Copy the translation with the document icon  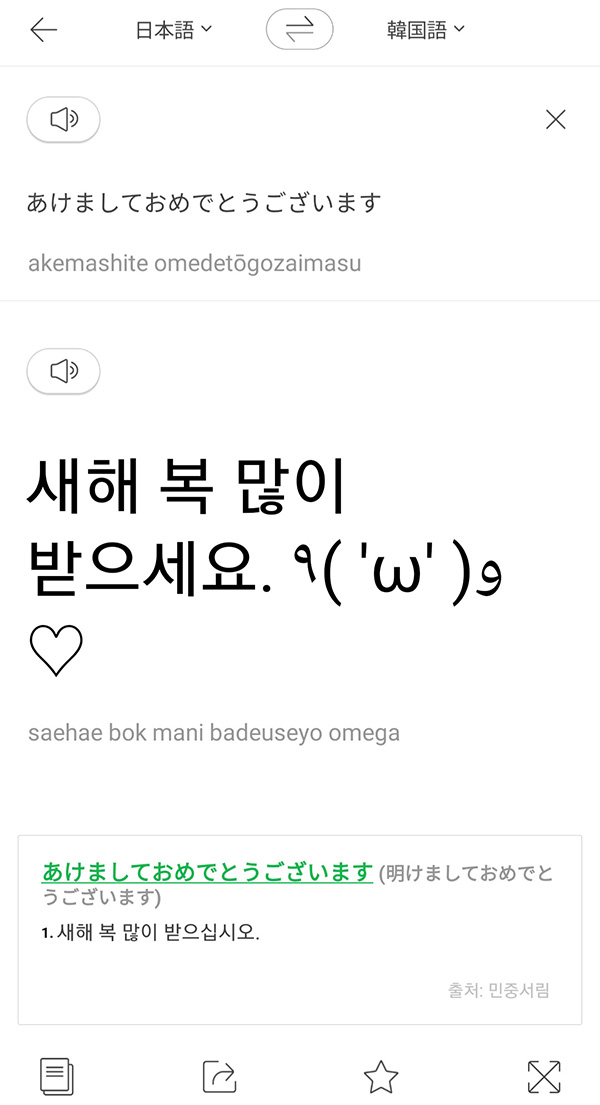point(57,1076)
